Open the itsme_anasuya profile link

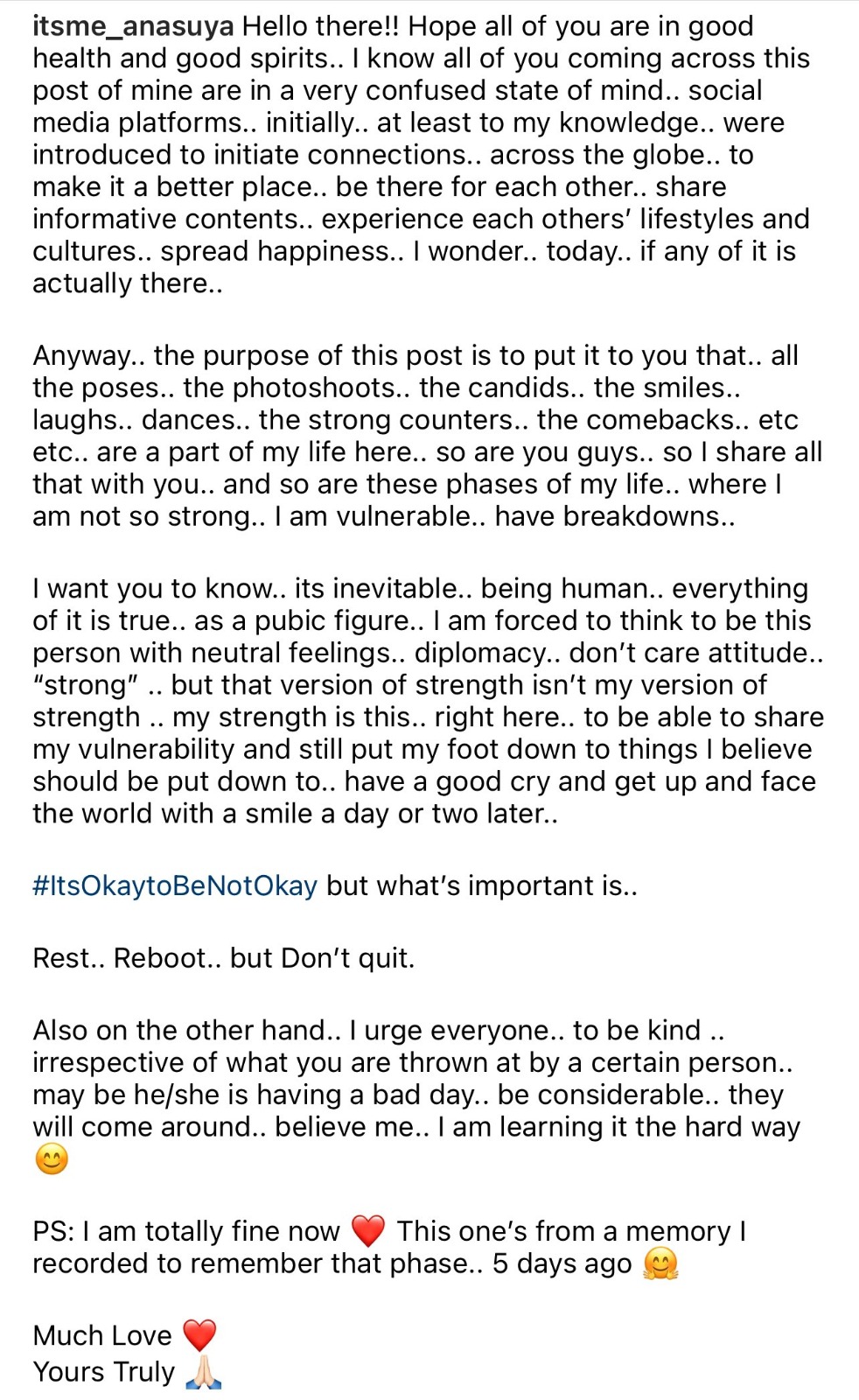pos(133,27)
